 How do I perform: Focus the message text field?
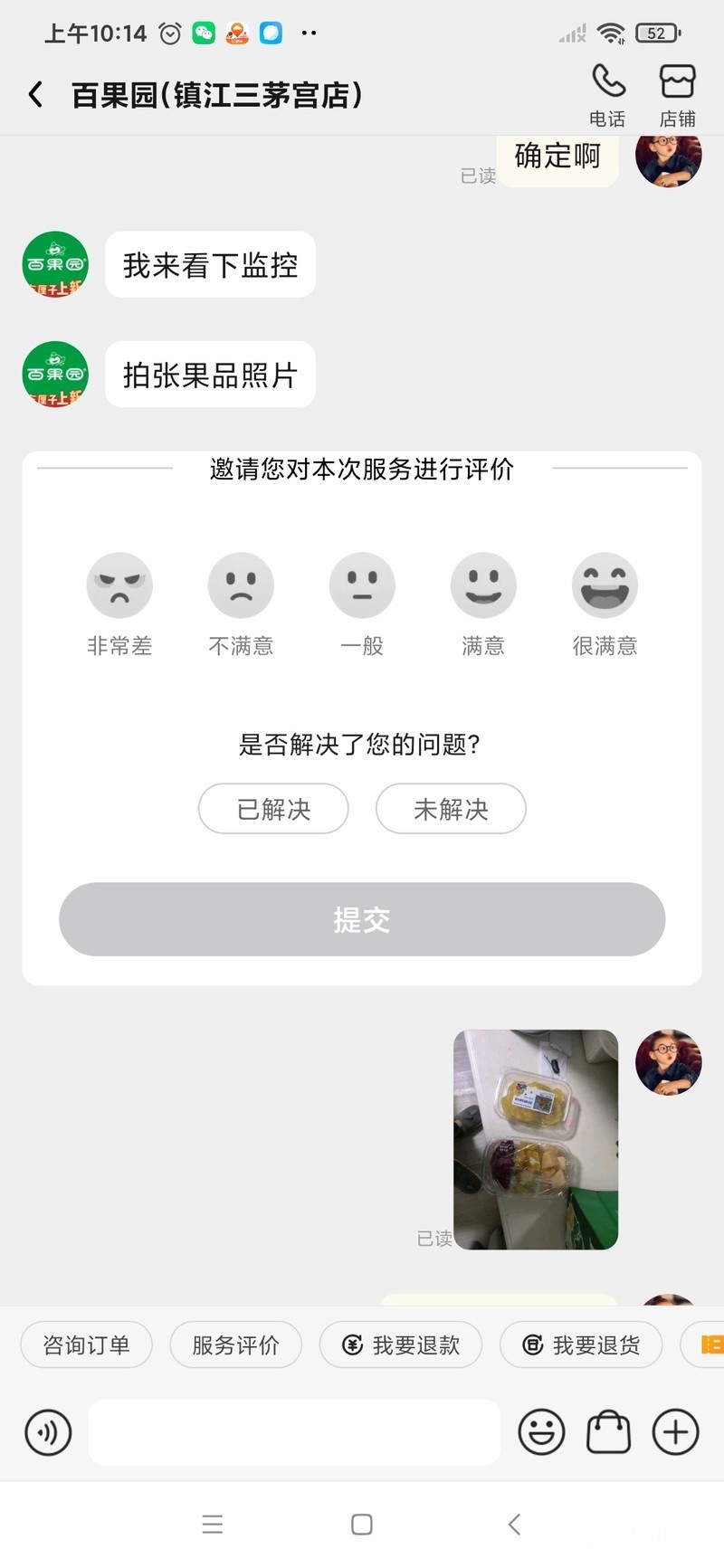click(x=294, y=1432)
